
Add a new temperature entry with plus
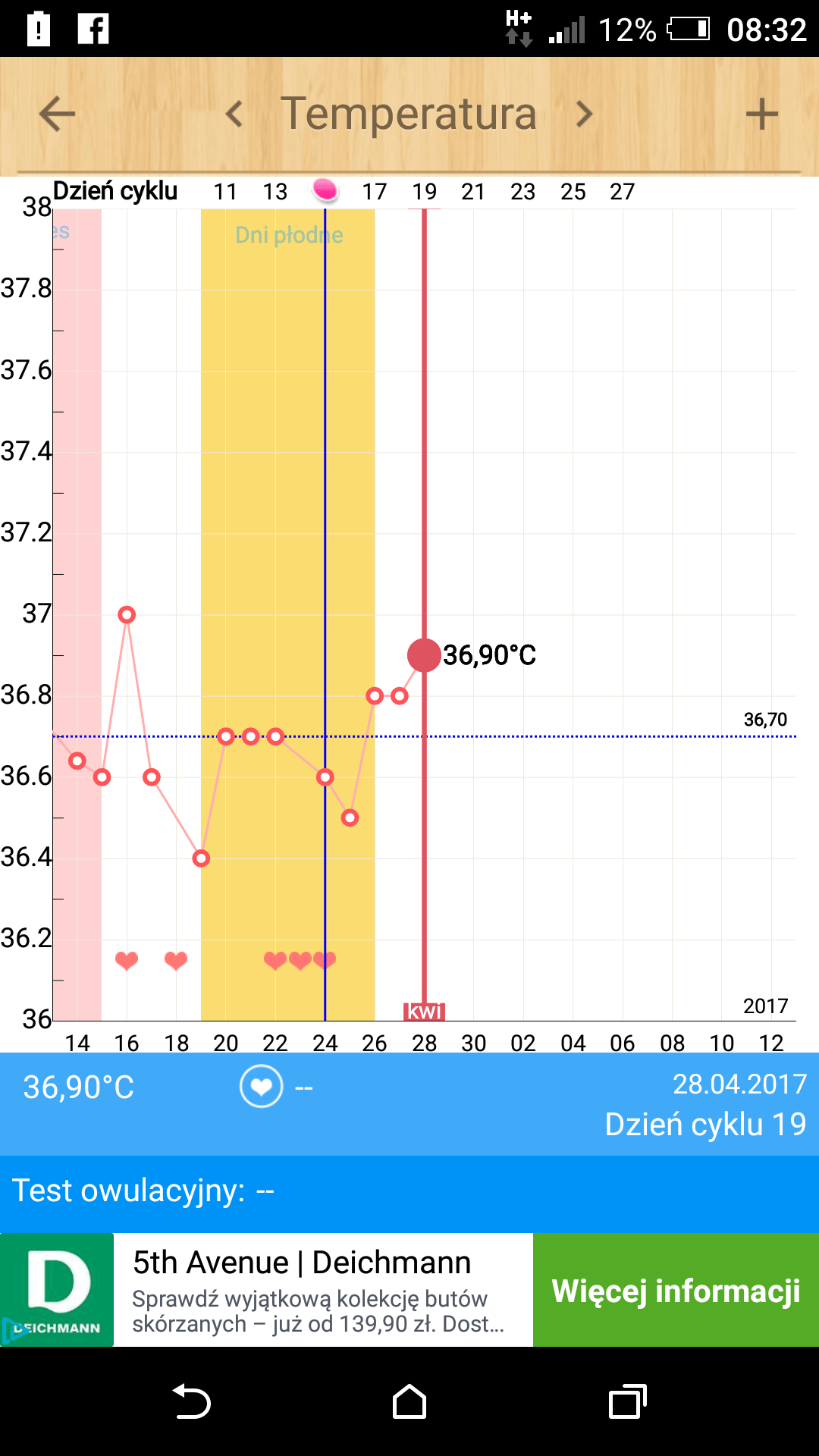click(761, 115)
